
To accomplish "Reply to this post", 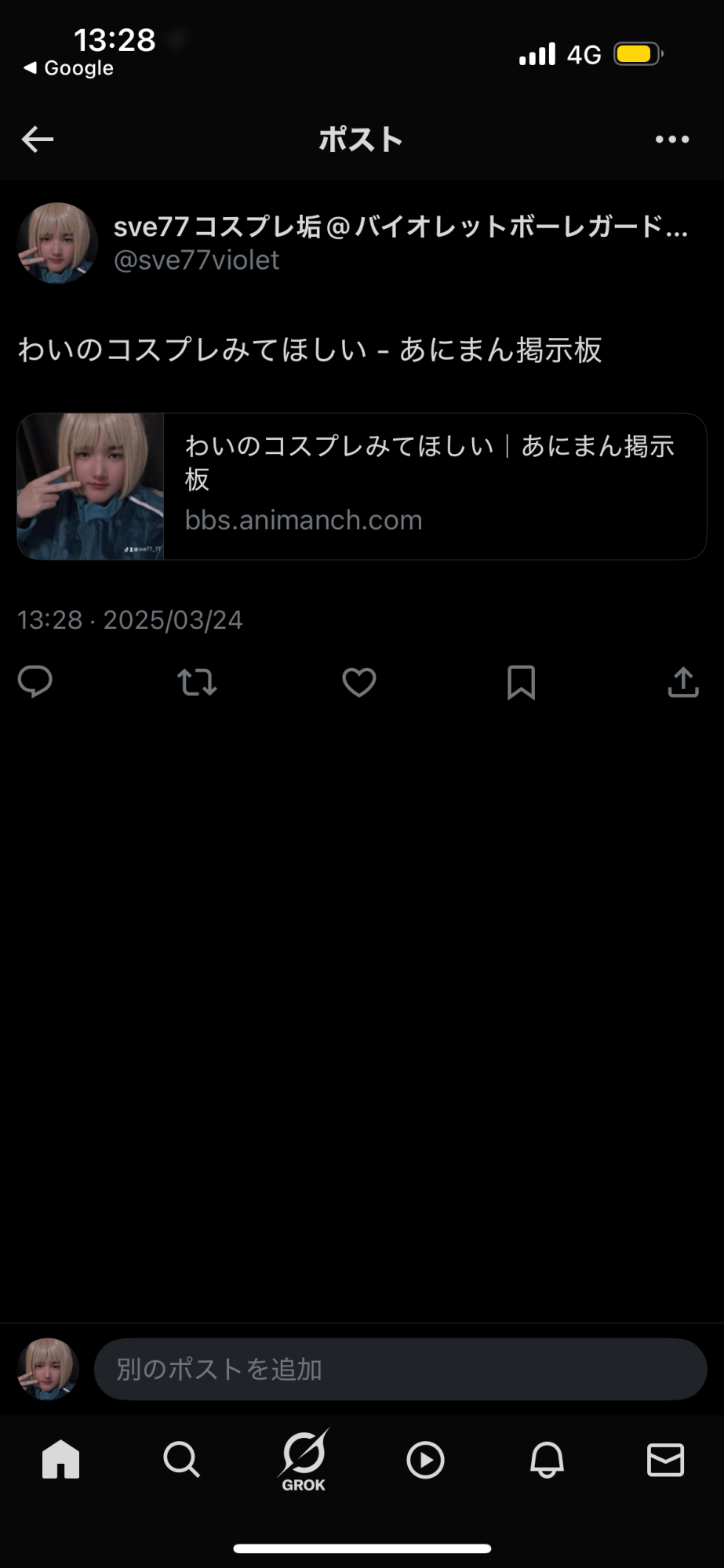I will [x=35, y=681].
